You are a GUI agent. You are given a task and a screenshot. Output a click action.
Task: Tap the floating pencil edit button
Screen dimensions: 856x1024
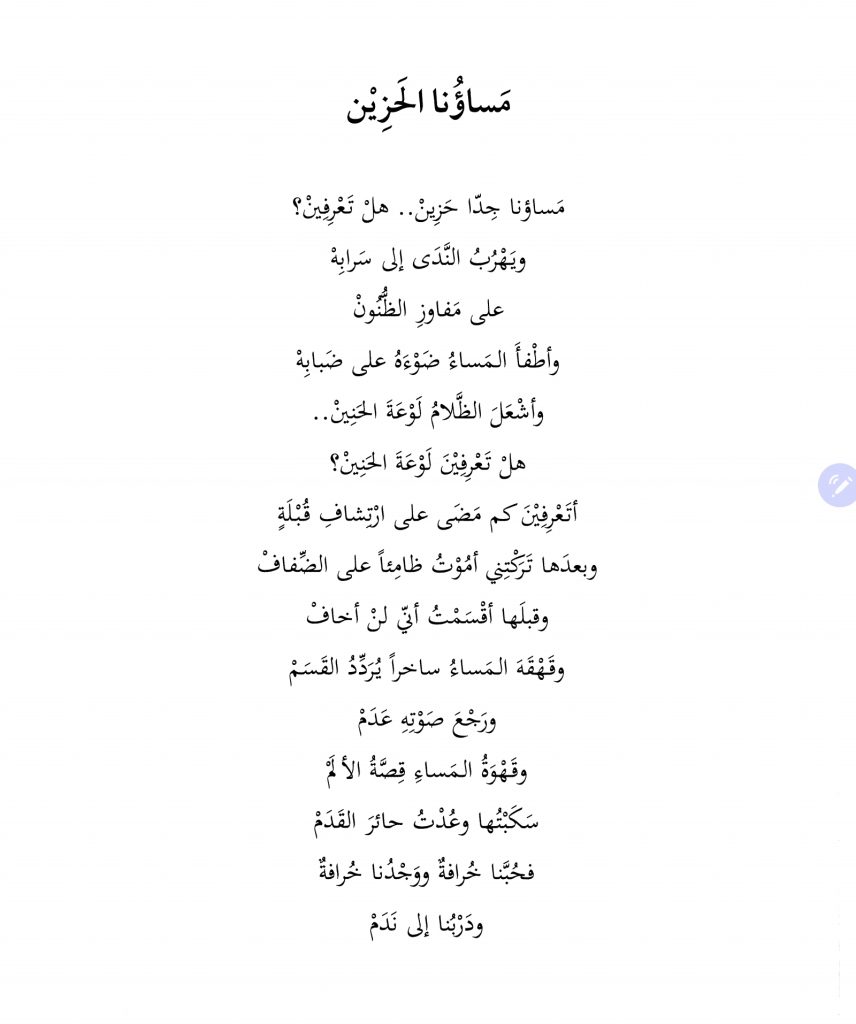coord(838,485)
